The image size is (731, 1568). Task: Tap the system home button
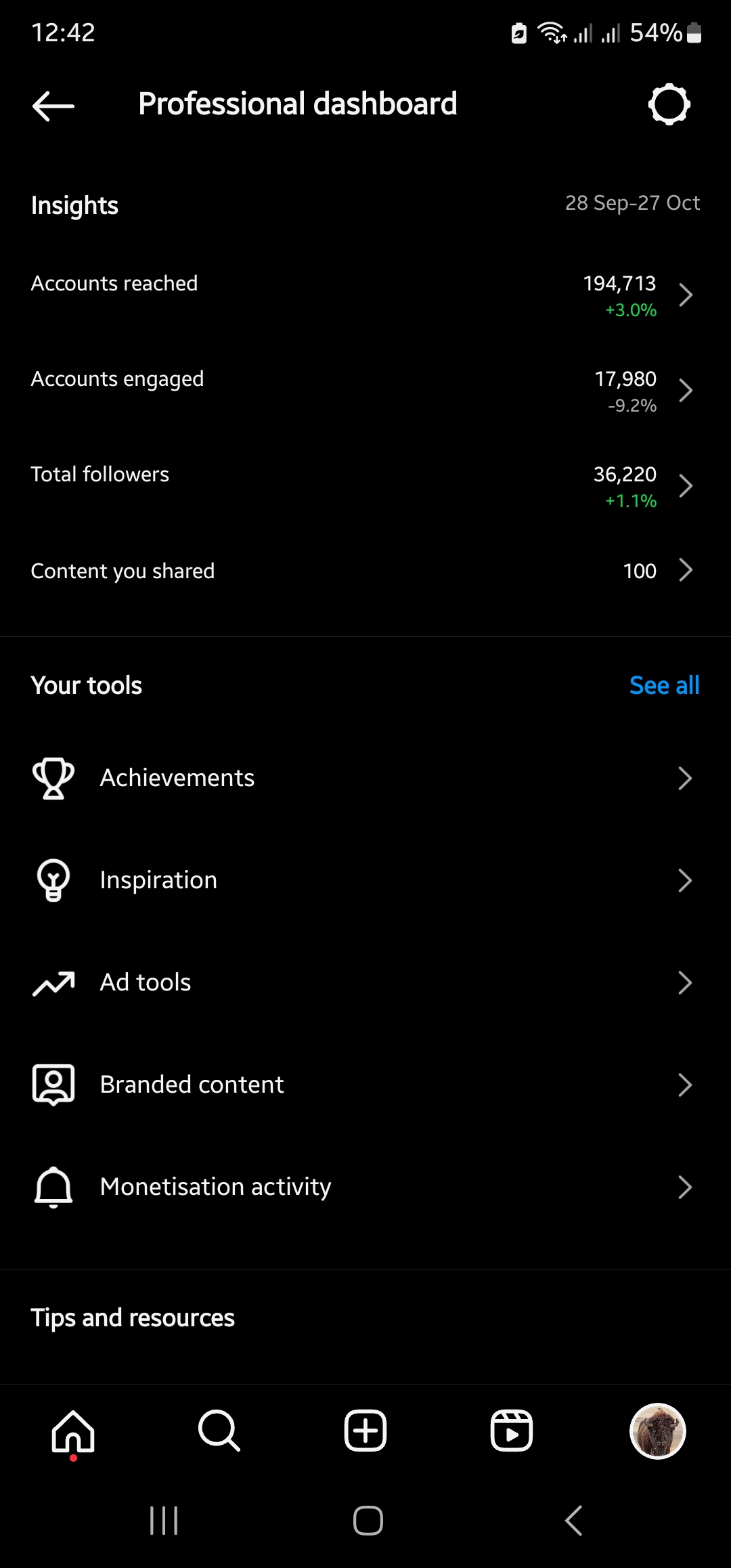pos(368,1521)
